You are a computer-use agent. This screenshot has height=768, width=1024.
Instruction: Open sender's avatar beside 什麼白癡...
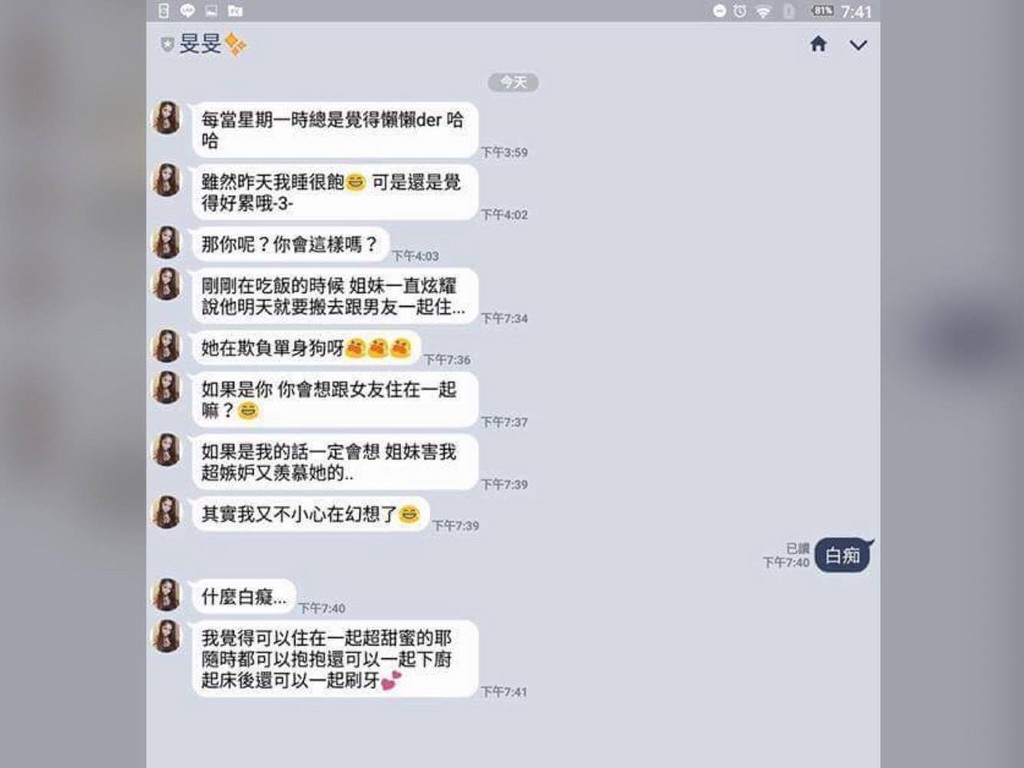pyautogui.click(x=165, y=594)
